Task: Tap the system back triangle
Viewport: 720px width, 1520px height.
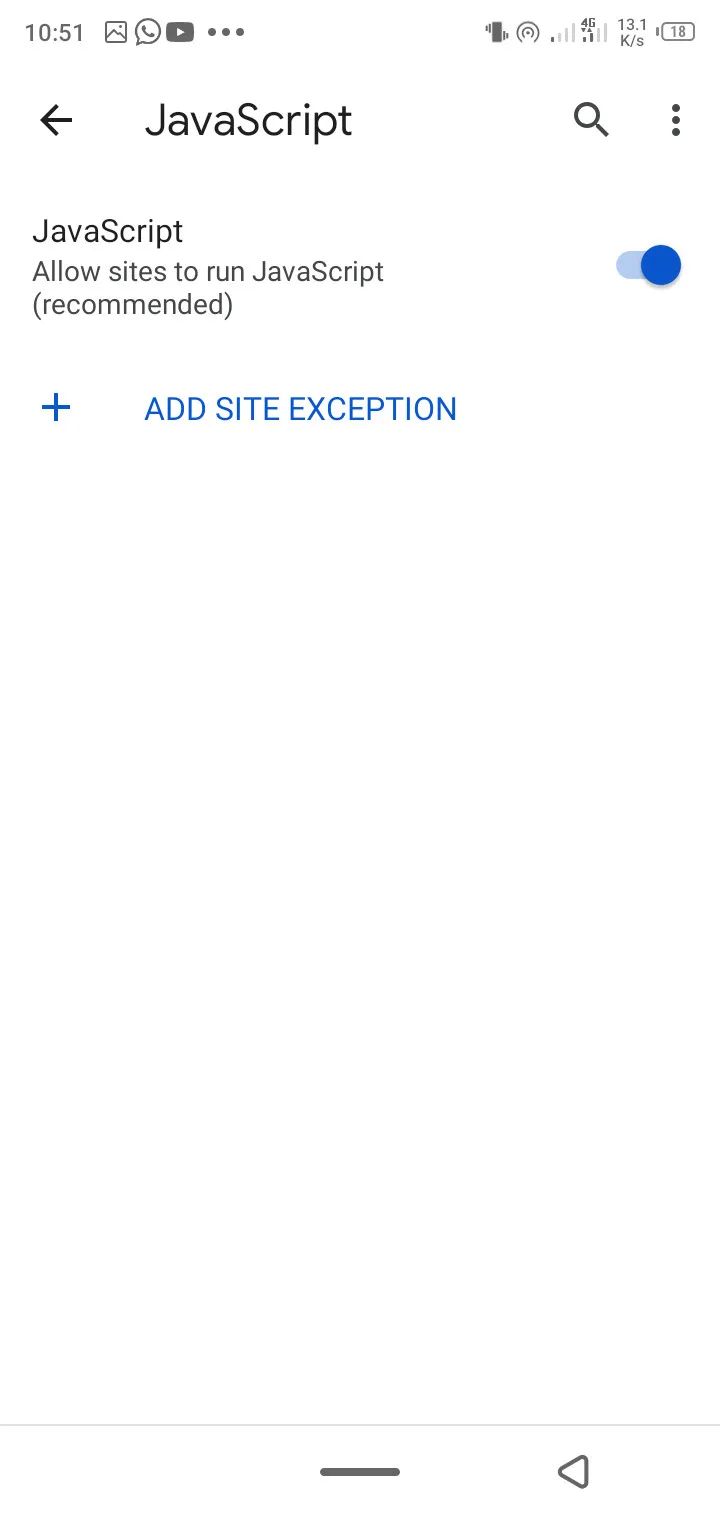Action: click(x=573, y=1471)
